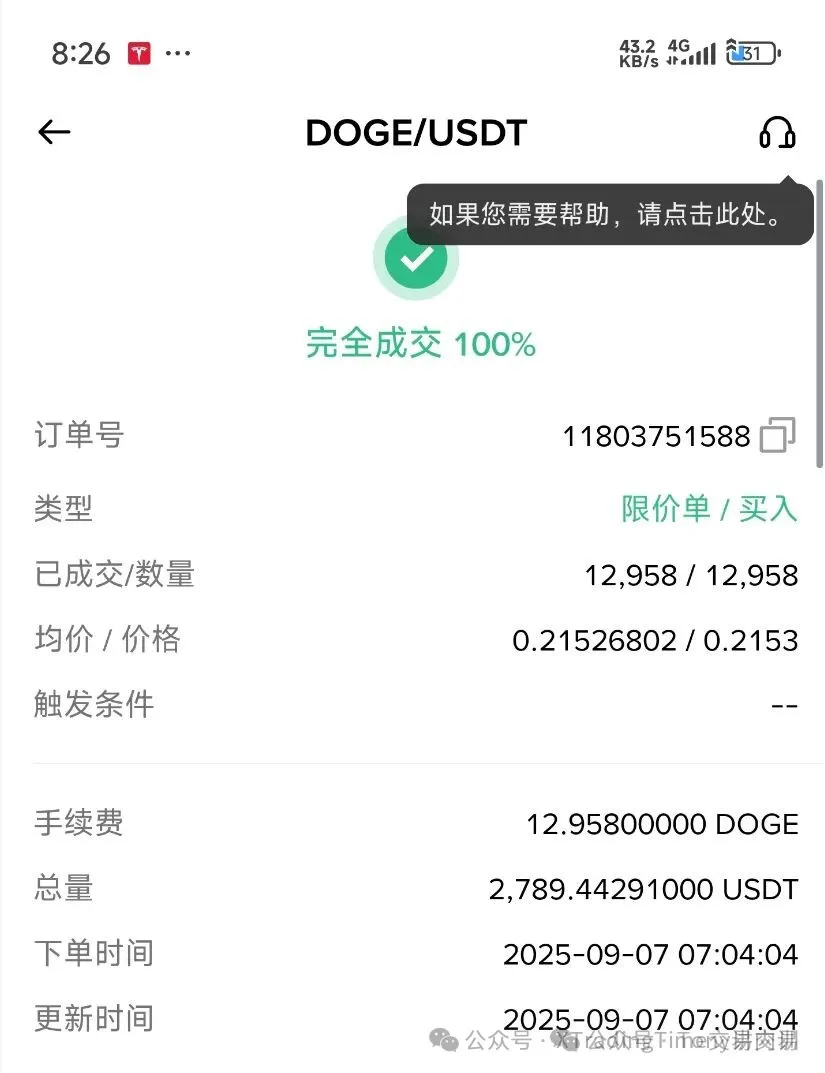The image size is (825, 1073).
Task: Tap the 下单时间 timestamp value
Action: tap(650, 953)
